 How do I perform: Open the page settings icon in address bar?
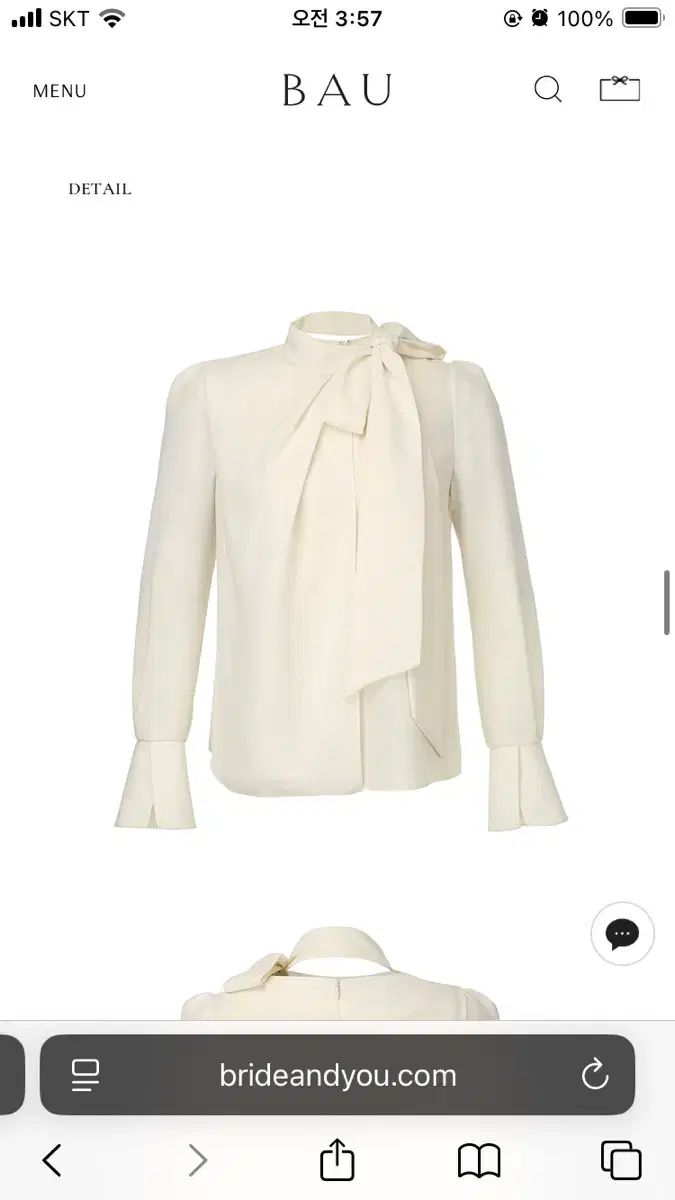(86, 1075)
